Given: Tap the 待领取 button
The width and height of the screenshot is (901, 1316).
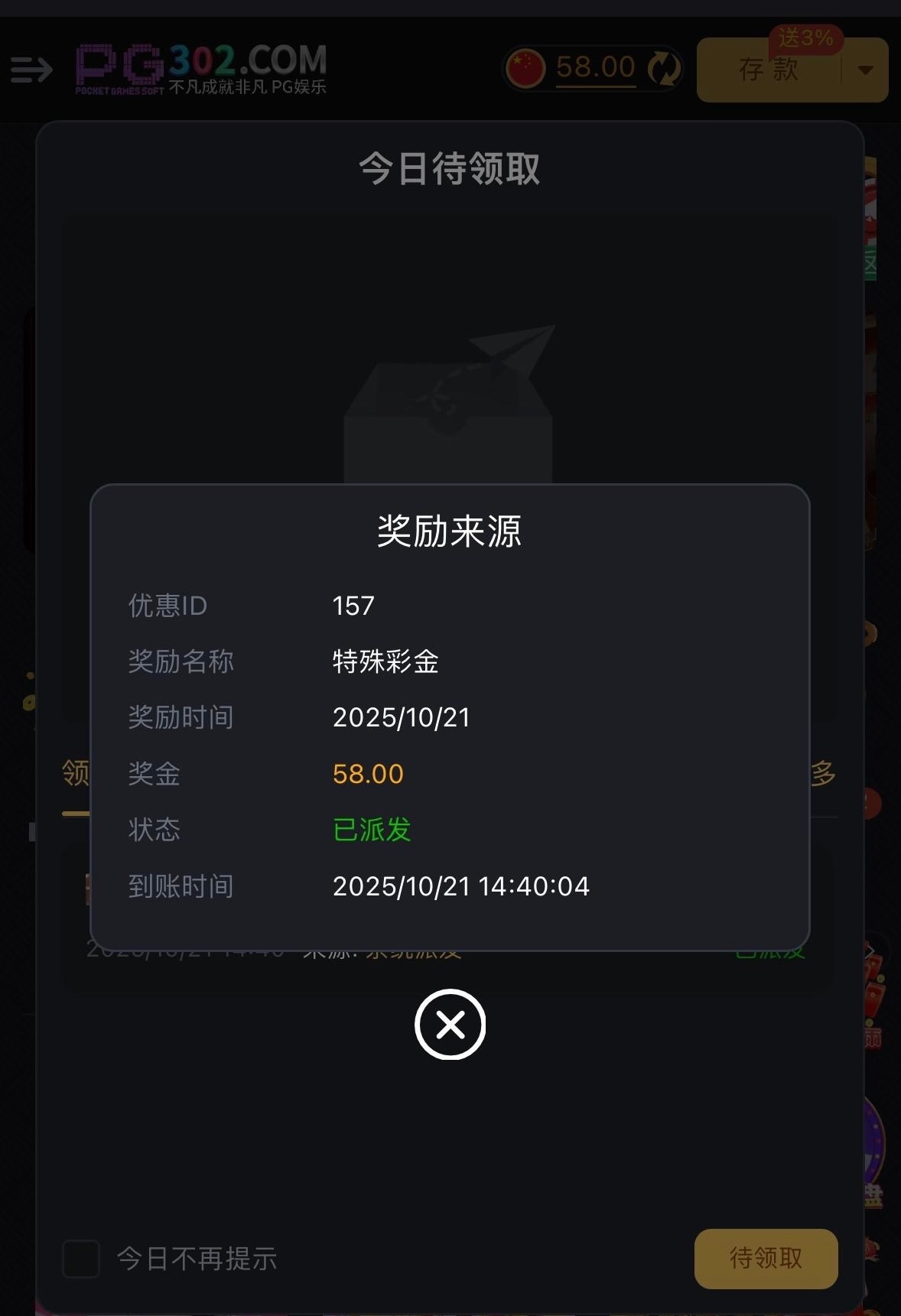Looking at the screenshot, I should [x=766, y=1259].
